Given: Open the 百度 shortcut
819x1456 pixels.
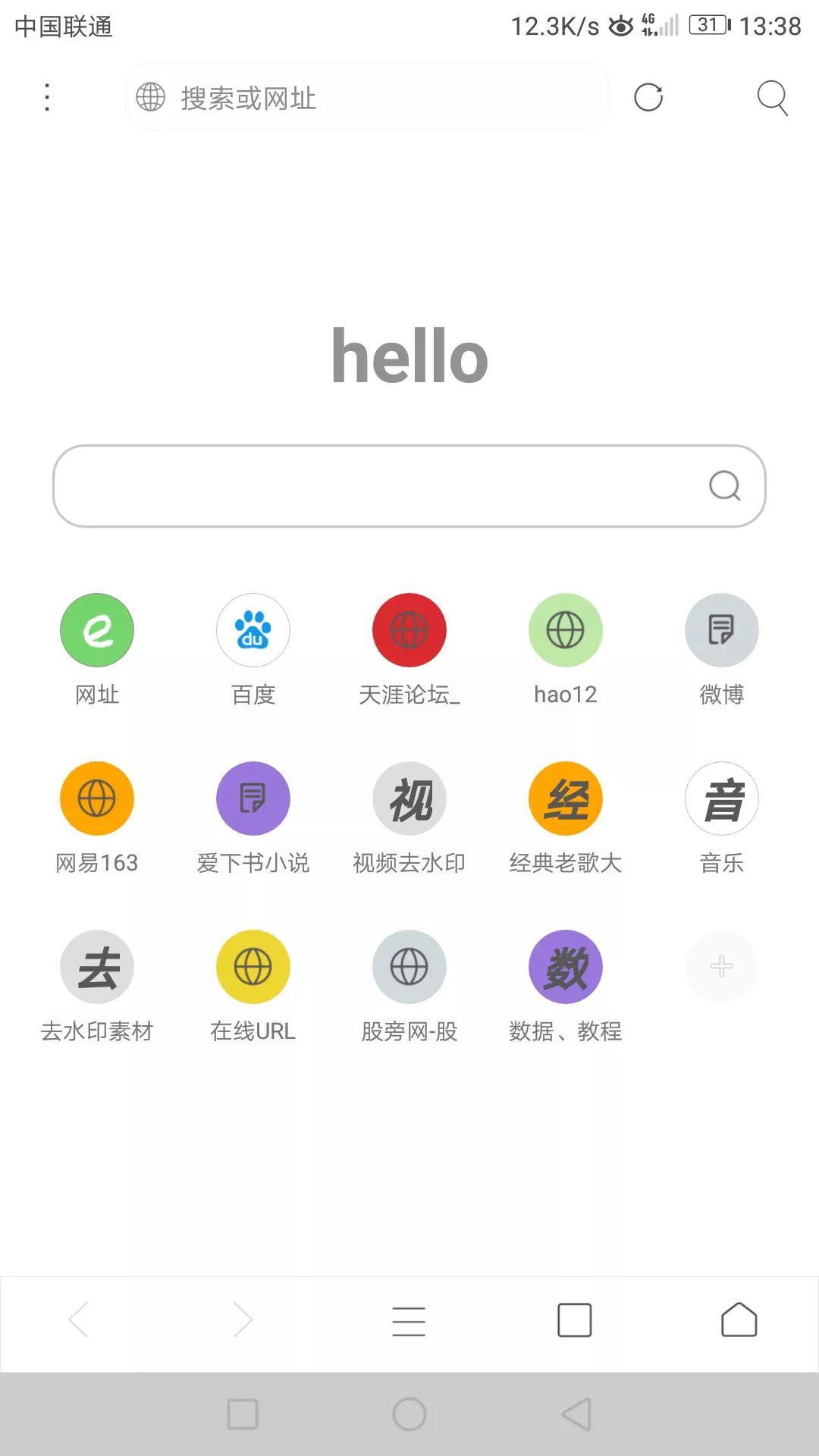Looking at the screenshot, I should (253, 629).
